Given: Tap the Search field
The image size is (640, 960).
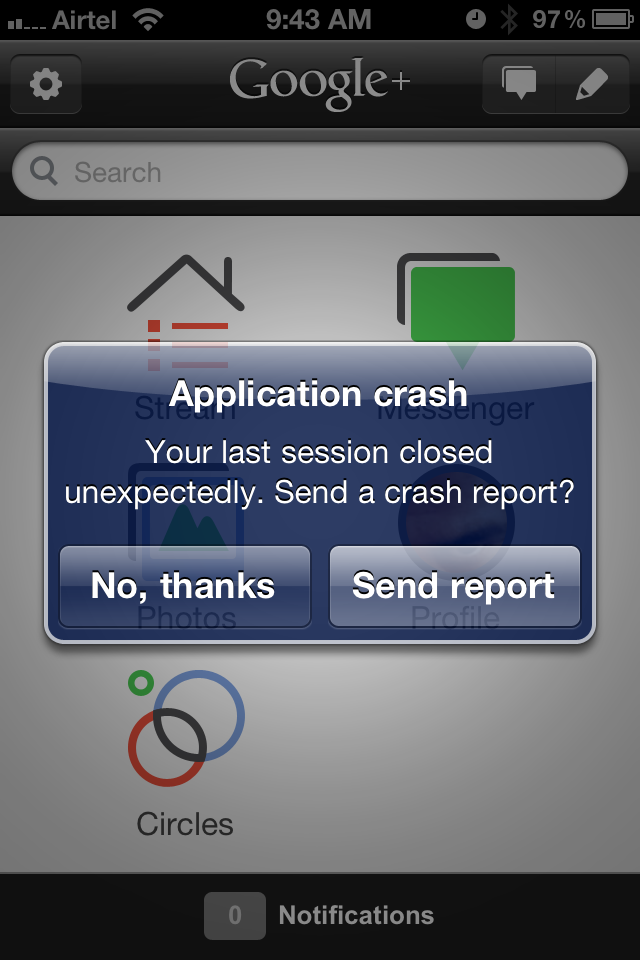Looking at the screenshot, I should click(x=320, y=172).
